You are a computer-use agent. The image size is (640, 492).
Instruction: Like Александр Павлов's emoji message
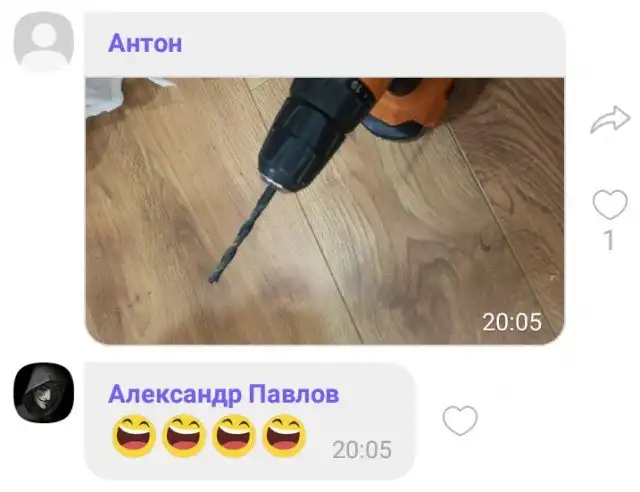click(x=460, y=421)
